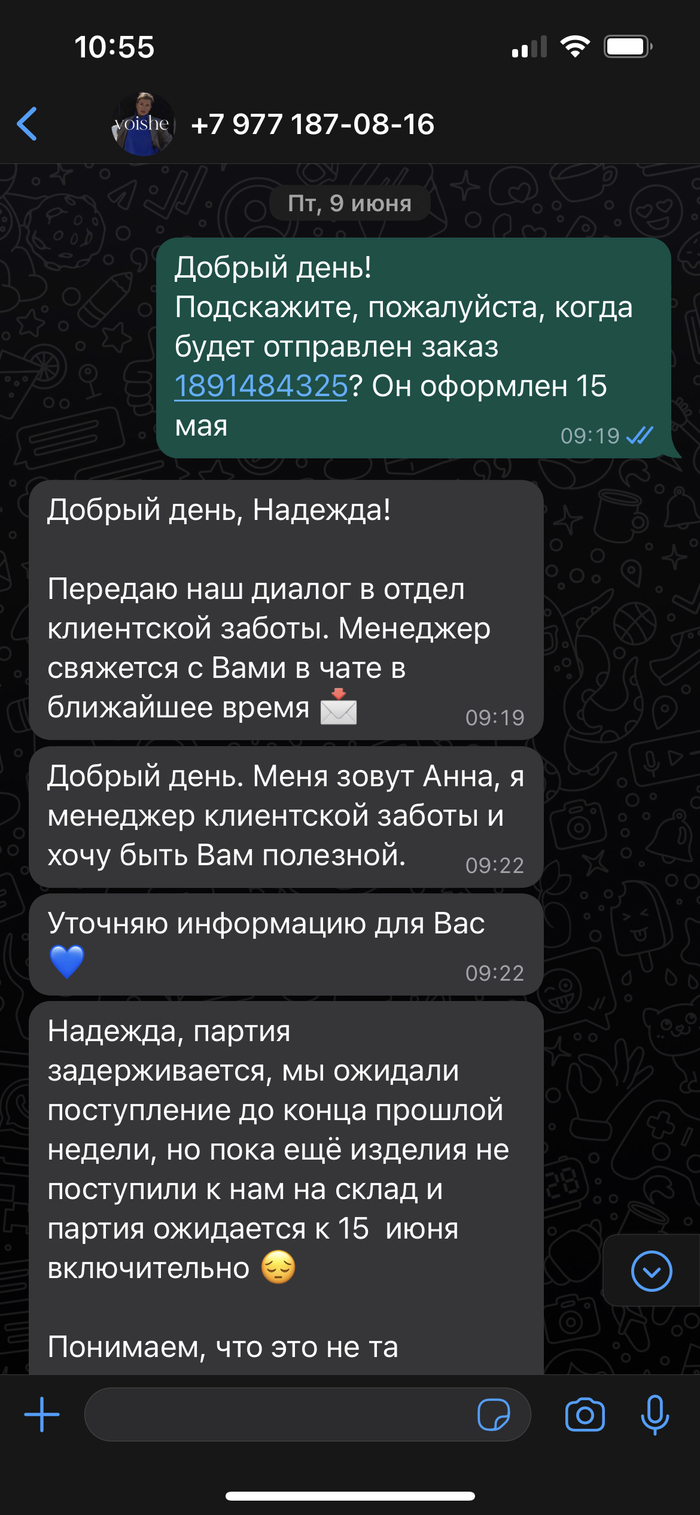Open the voishe contact avatar

point(143,125)
